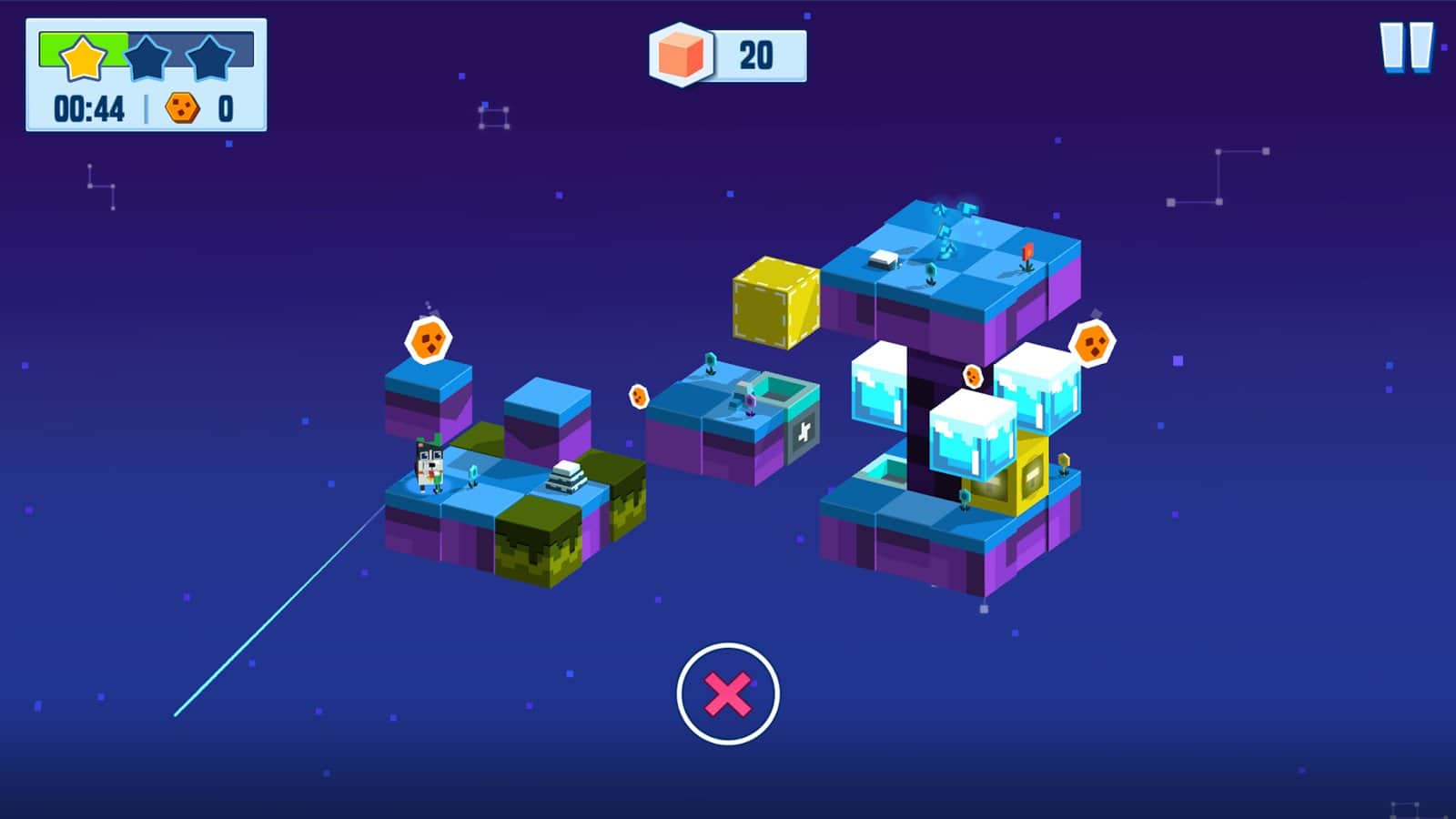Pause the game
The width and height of the screenshot is (1456, 819).
(x=1406, y=46)
